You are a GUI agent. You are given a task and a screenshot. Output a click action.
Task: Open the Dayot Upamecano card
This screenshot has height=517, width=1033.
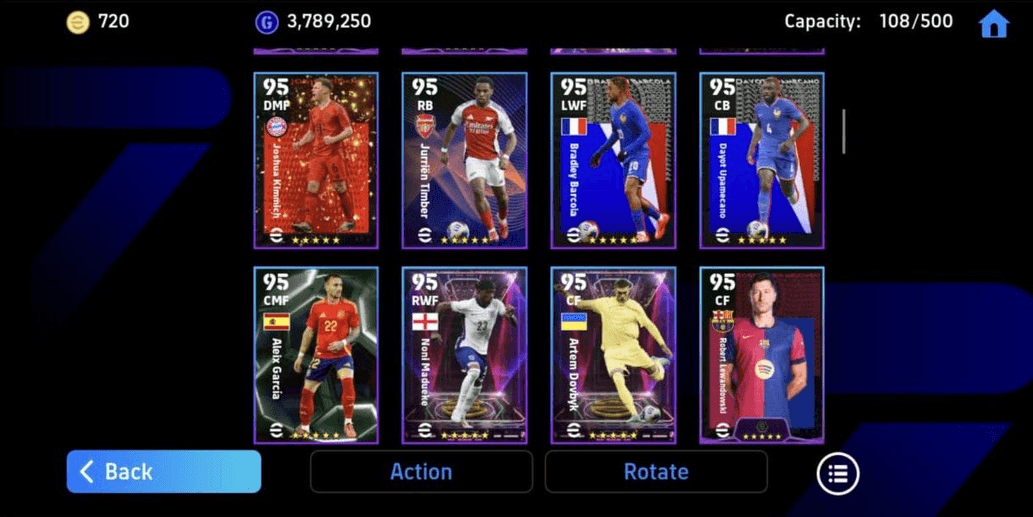point(761,160)
